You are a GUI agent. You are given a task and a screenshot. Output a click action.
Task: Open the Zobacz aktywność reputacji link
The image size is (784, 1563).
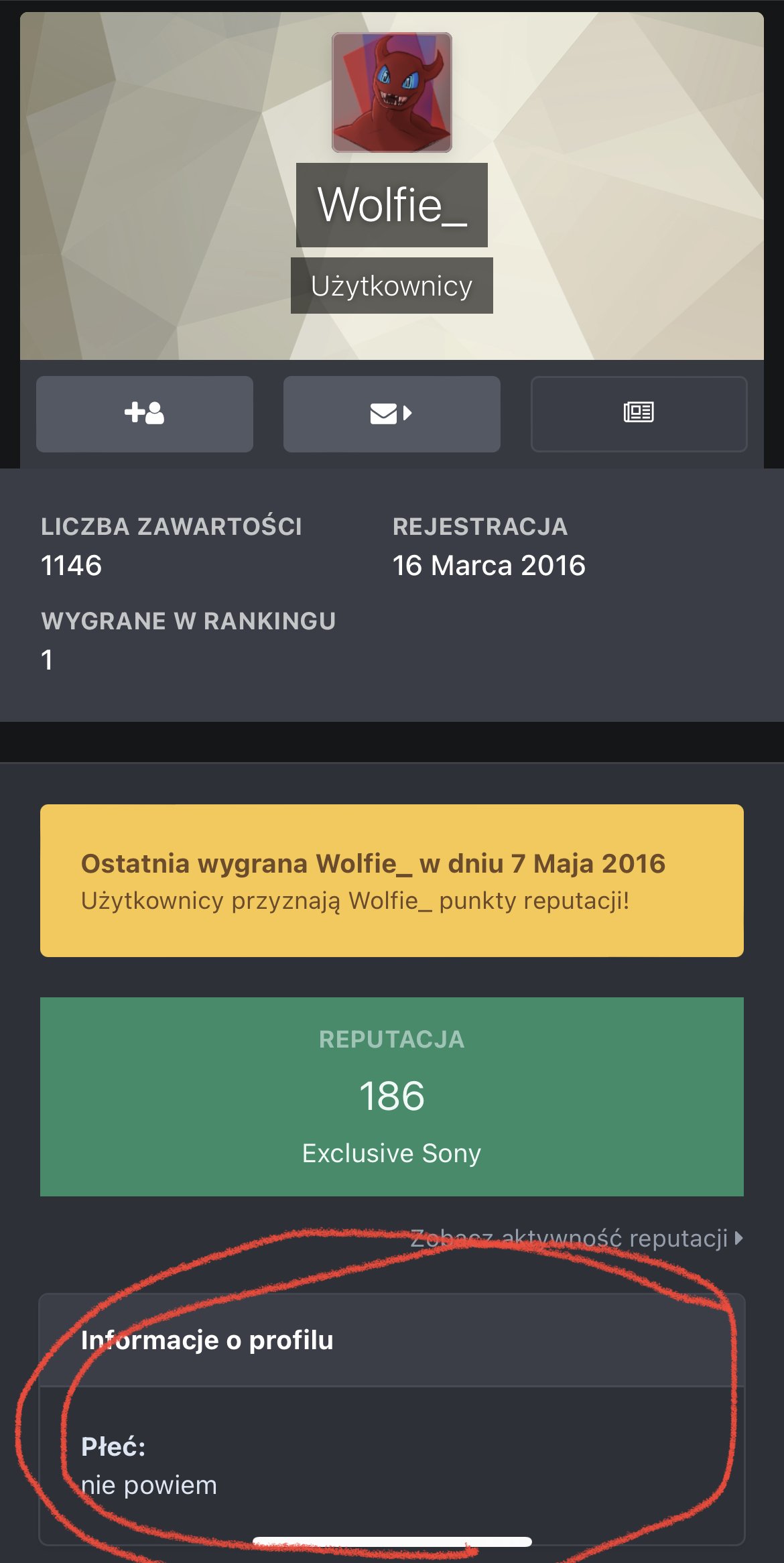coord(576,1238)
